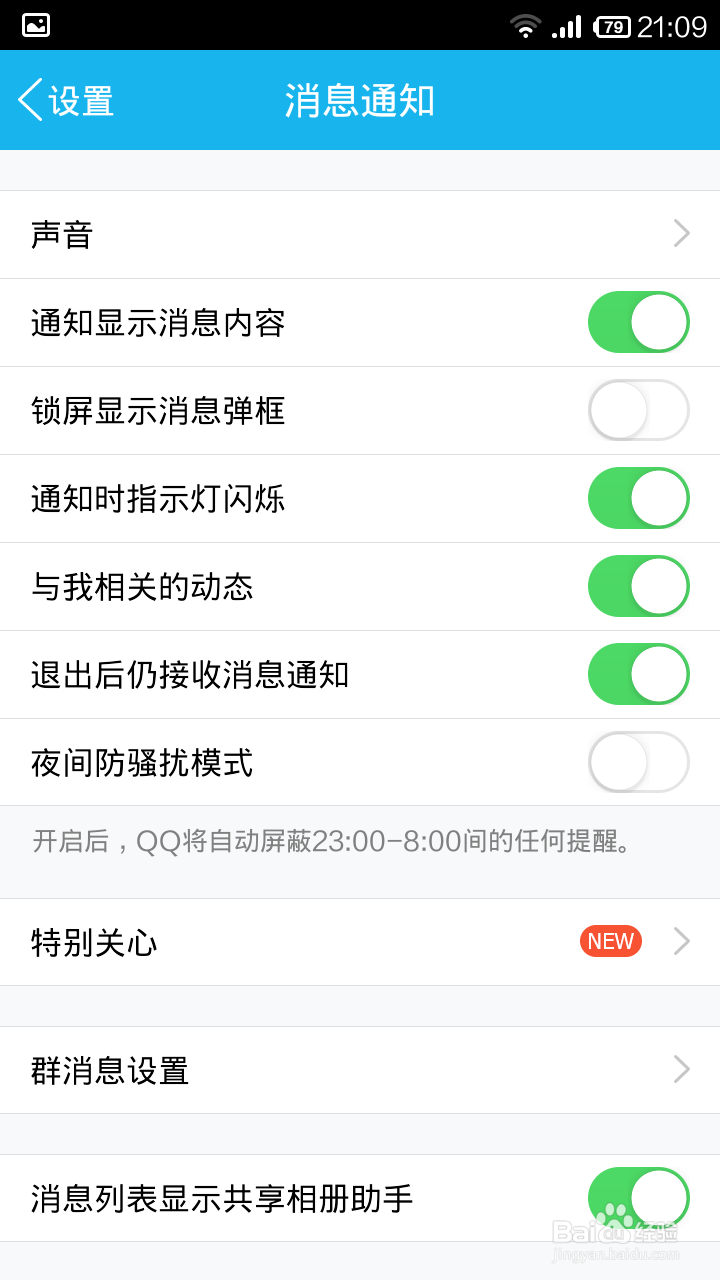
Task: Tap the back arrow icon
Action: (x=32, y=100)
